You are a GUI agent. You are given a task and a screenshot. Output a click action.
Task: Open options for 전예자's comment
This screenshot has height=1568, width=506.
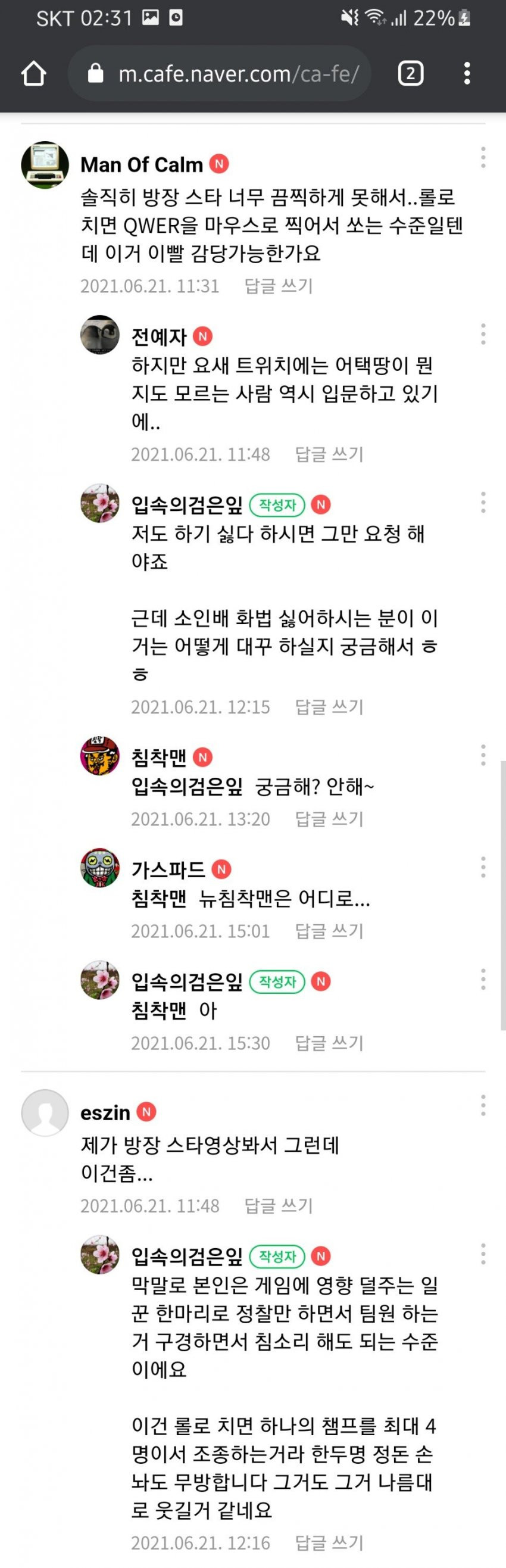483,334
